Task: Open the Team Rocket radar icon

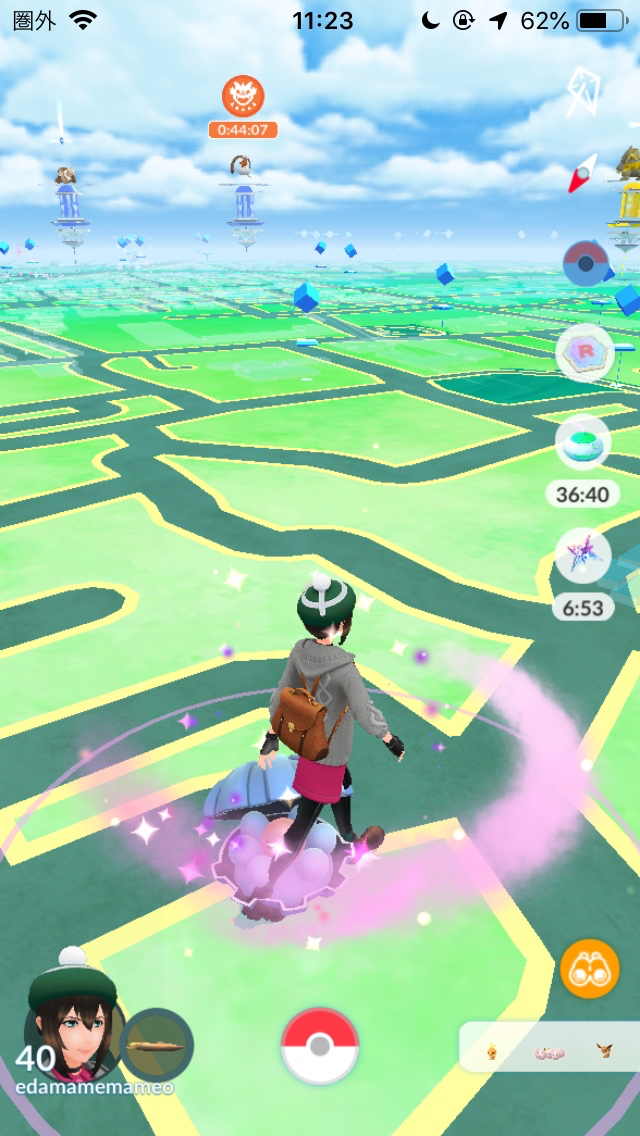Action: click(585, 352)
